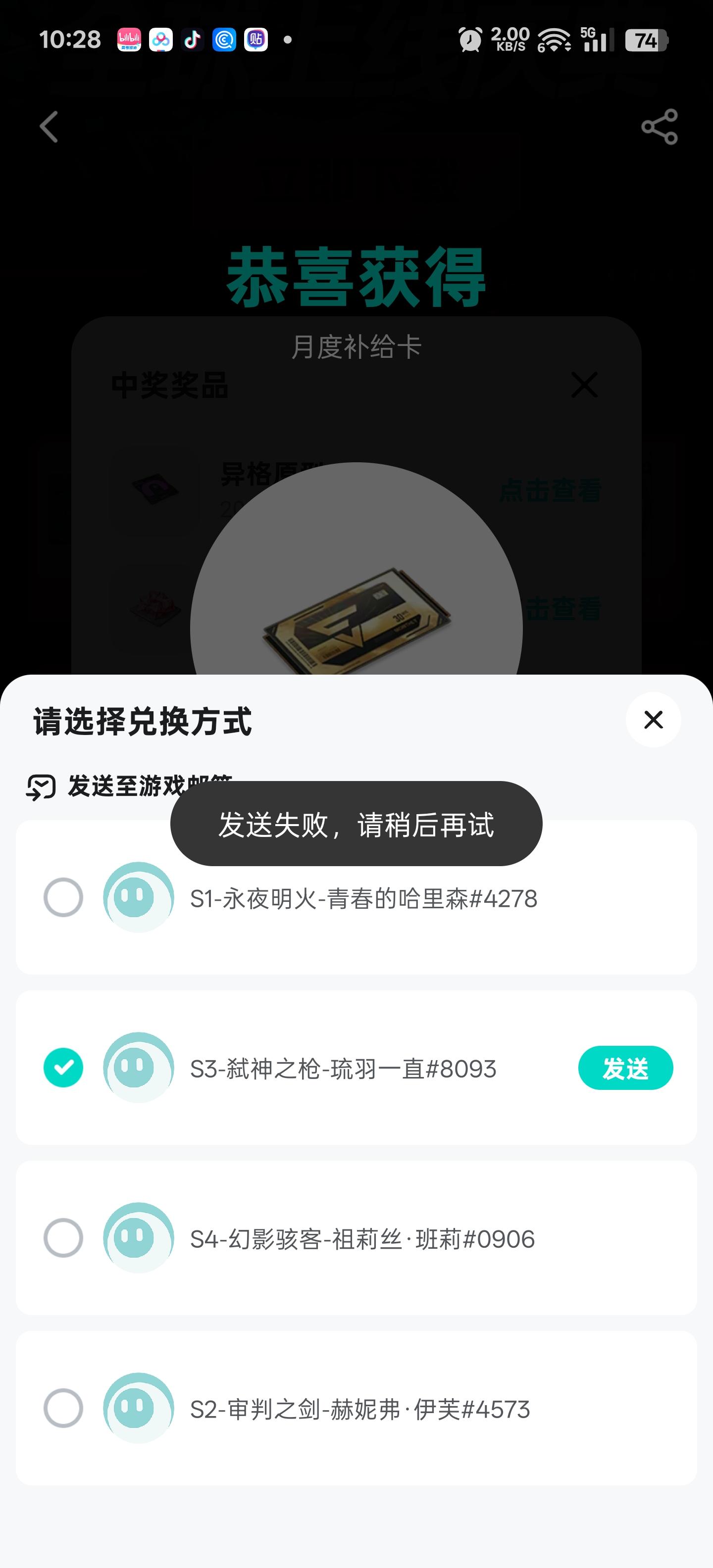Close the 请选择兑换方式 bottom sheet
This screenshot has width=713, height=1568.
(x=653, y=720)
